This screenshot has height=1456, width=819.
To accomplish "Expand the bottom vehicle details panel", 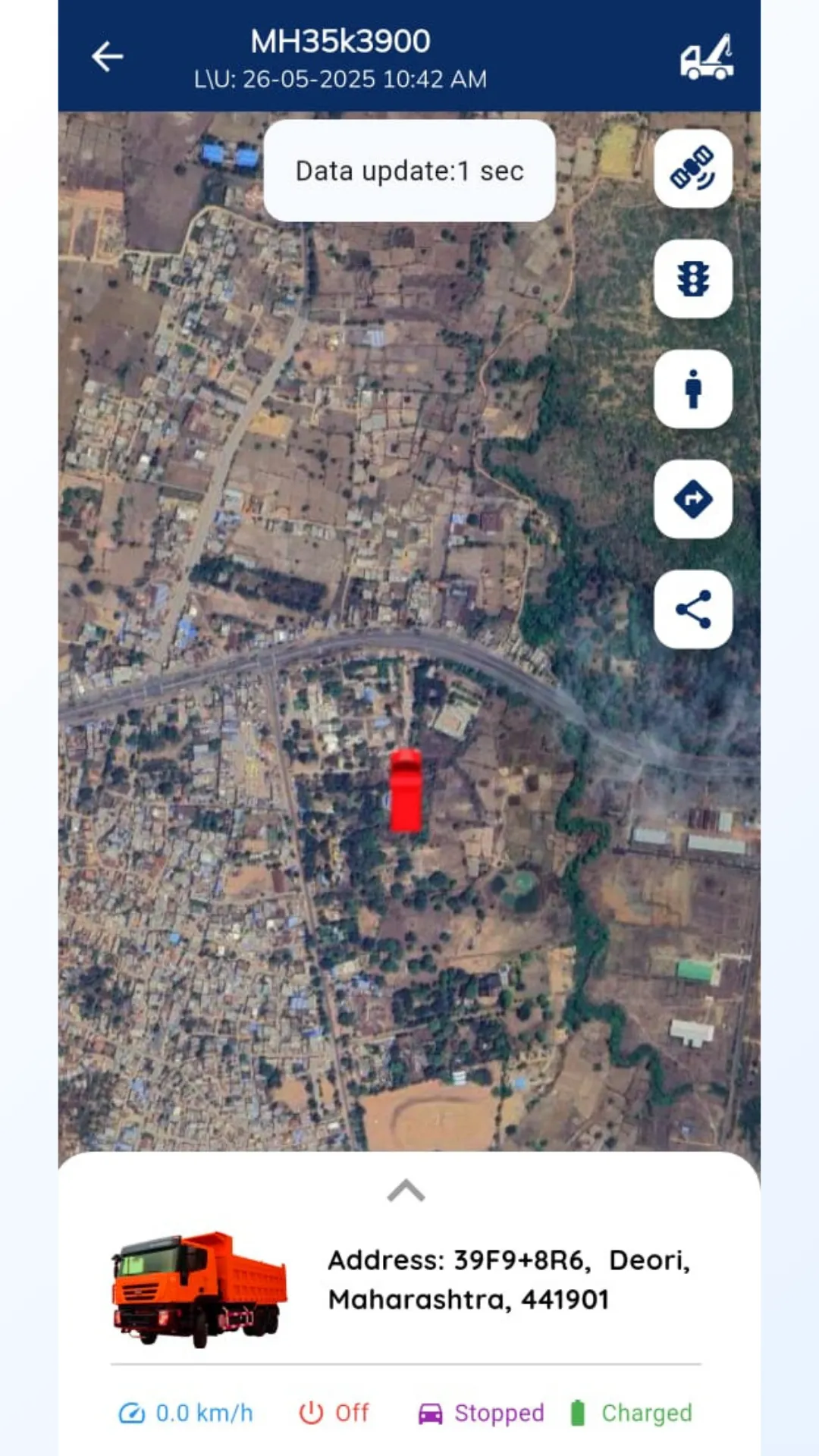I will 406,1191.
